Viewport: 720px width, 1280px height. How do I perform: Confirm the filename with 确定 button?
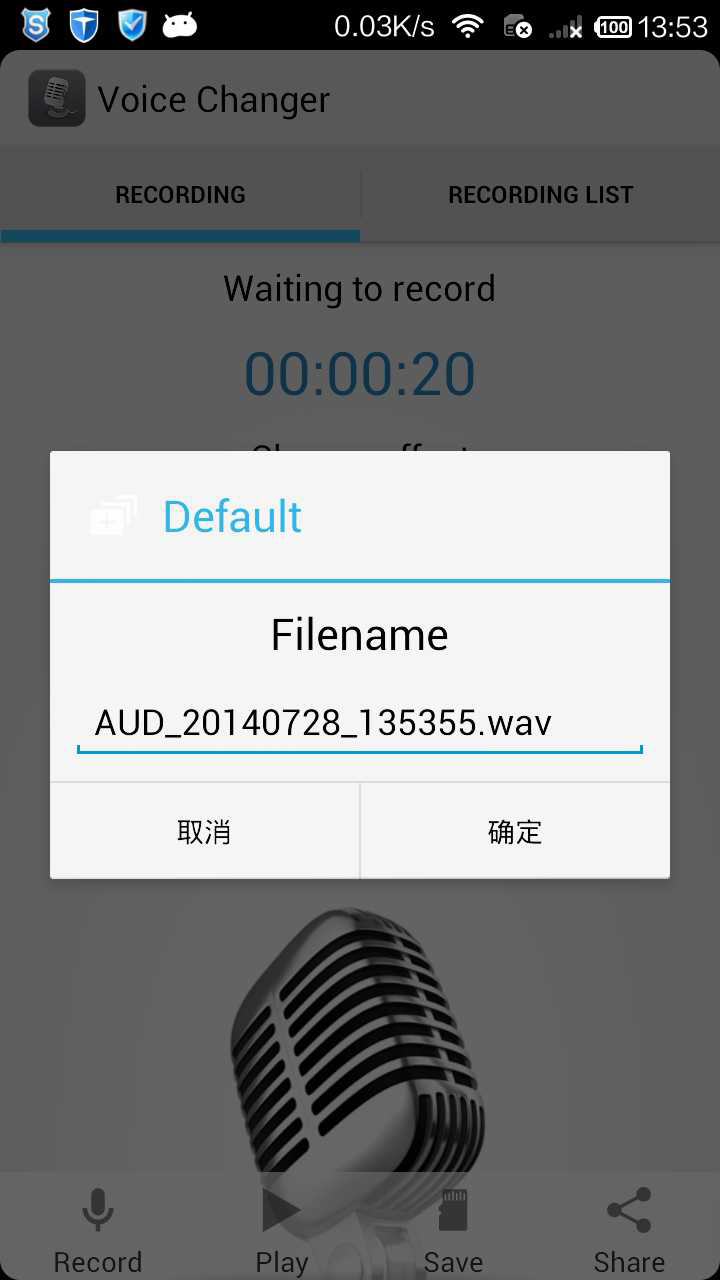click(514, 830)
